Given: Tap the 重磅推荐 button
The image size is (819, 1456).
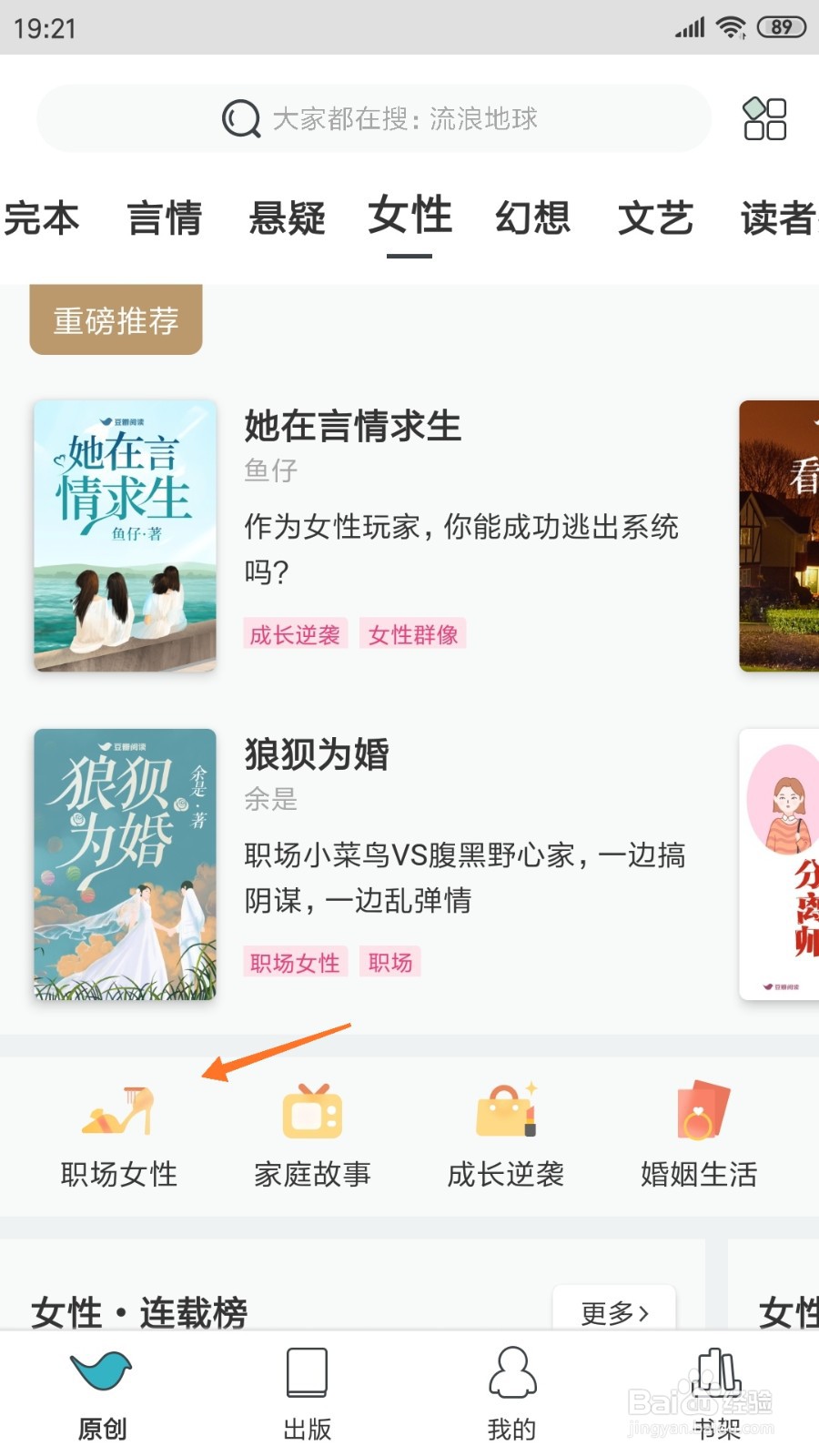Looking at the screenshot, I should tap(116, 318).
